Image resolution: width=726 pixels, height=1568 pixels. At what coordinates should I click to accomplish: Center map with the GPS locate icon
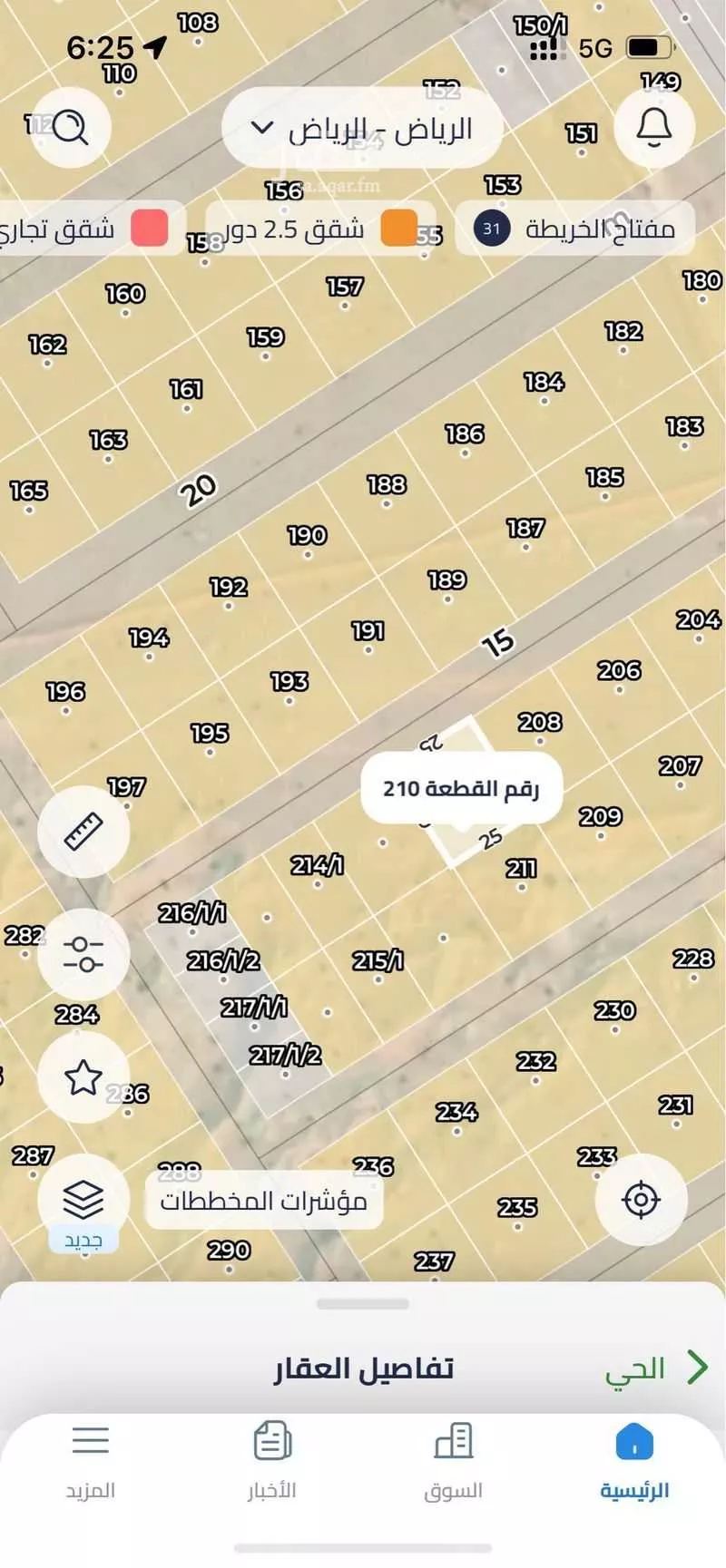(x=643, y=1199)
